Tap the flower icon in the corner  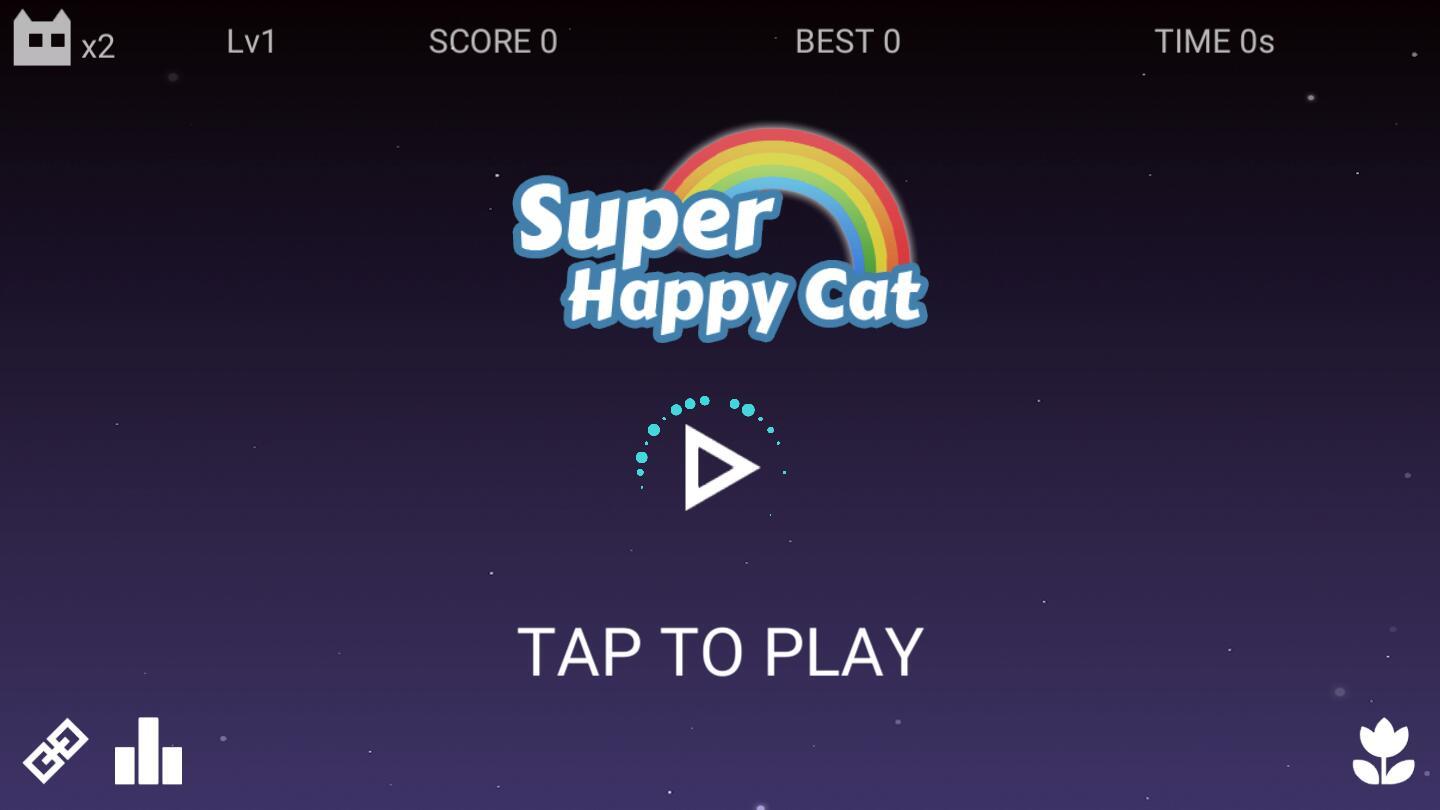click(1383, 752)
